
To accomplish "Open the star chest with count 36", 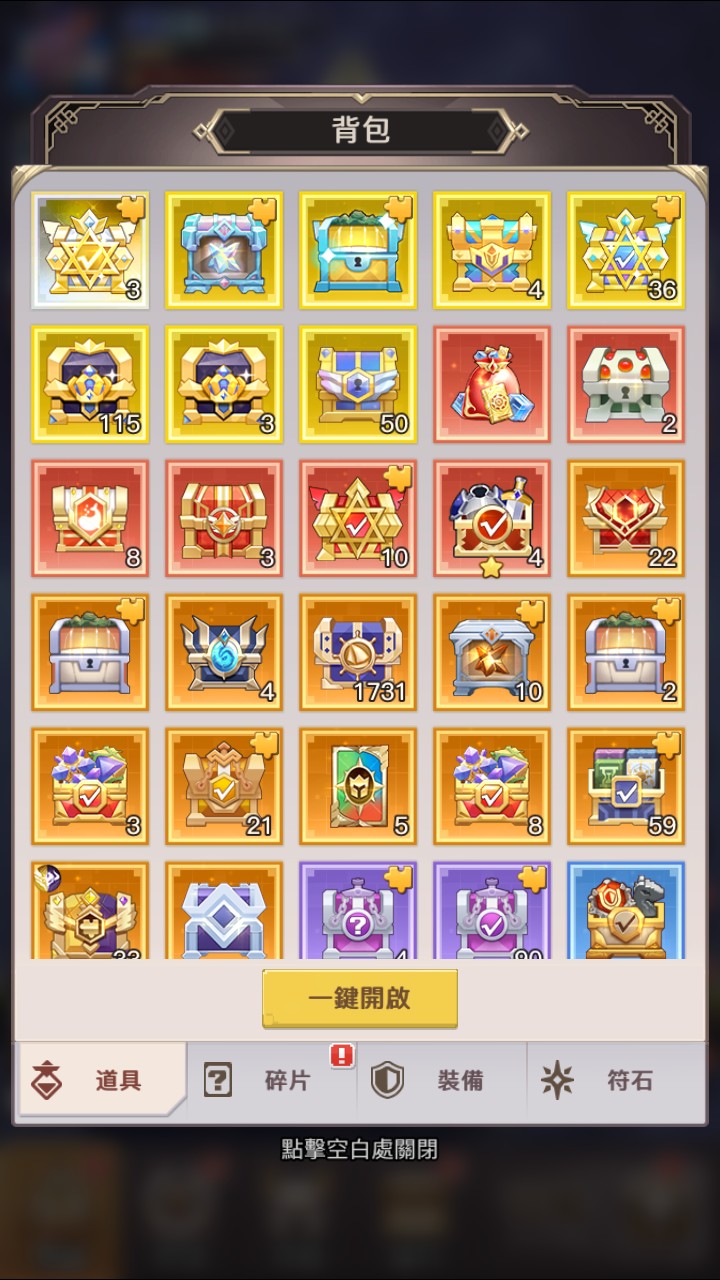I will point(626,250).
